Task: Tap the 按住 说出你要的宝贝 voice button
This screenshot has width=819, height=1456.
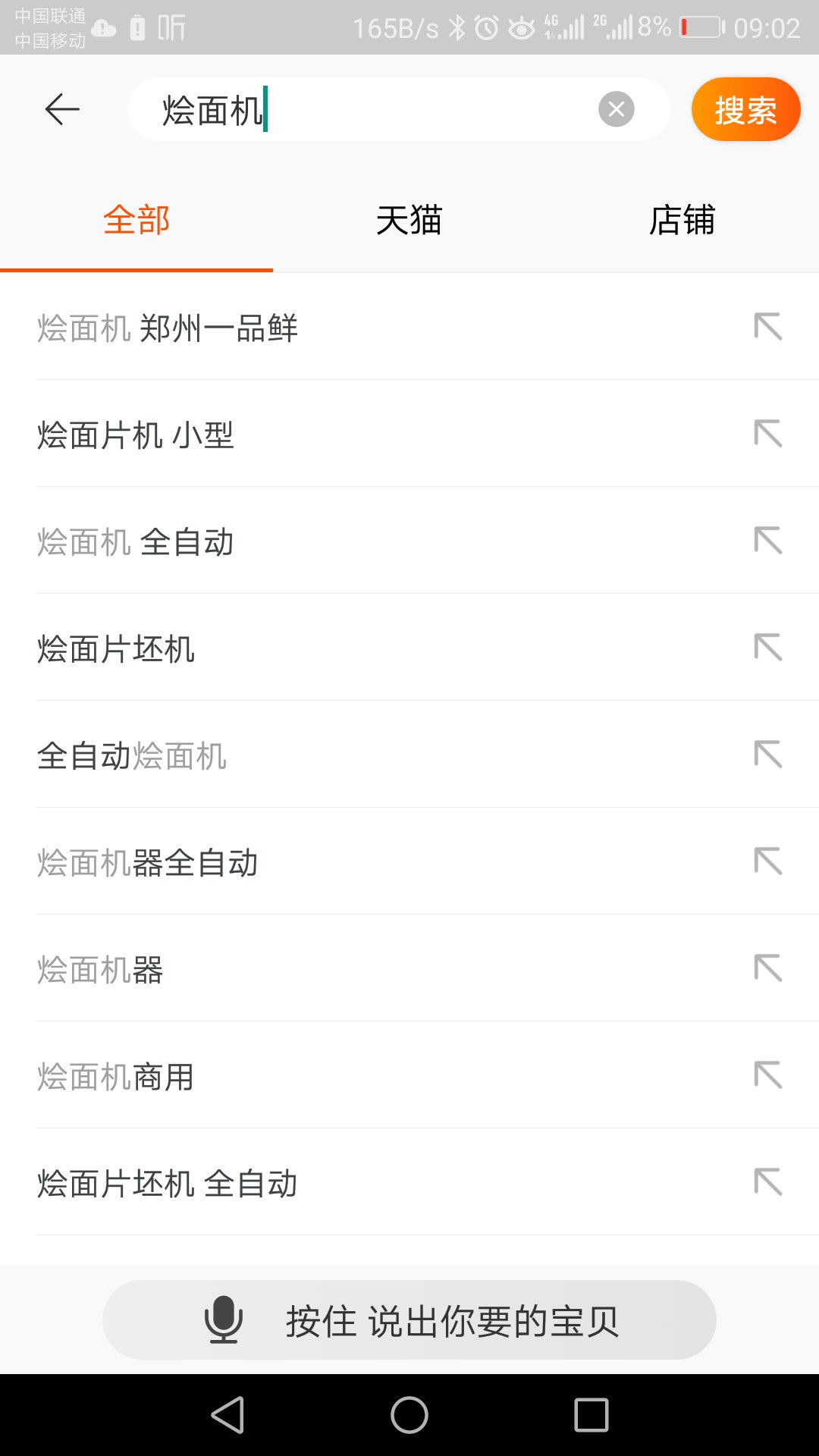Action: tap(409, 1320)
